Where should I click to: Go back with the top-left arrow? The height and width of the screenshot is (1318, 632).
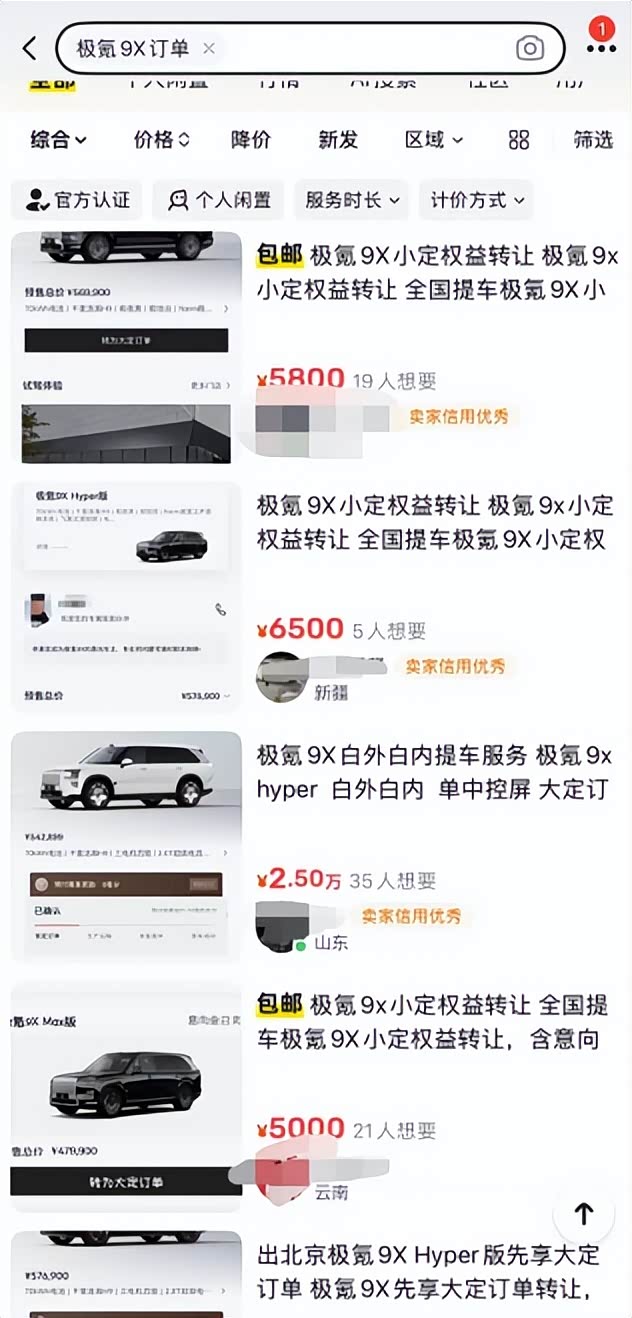coord(29,48)
